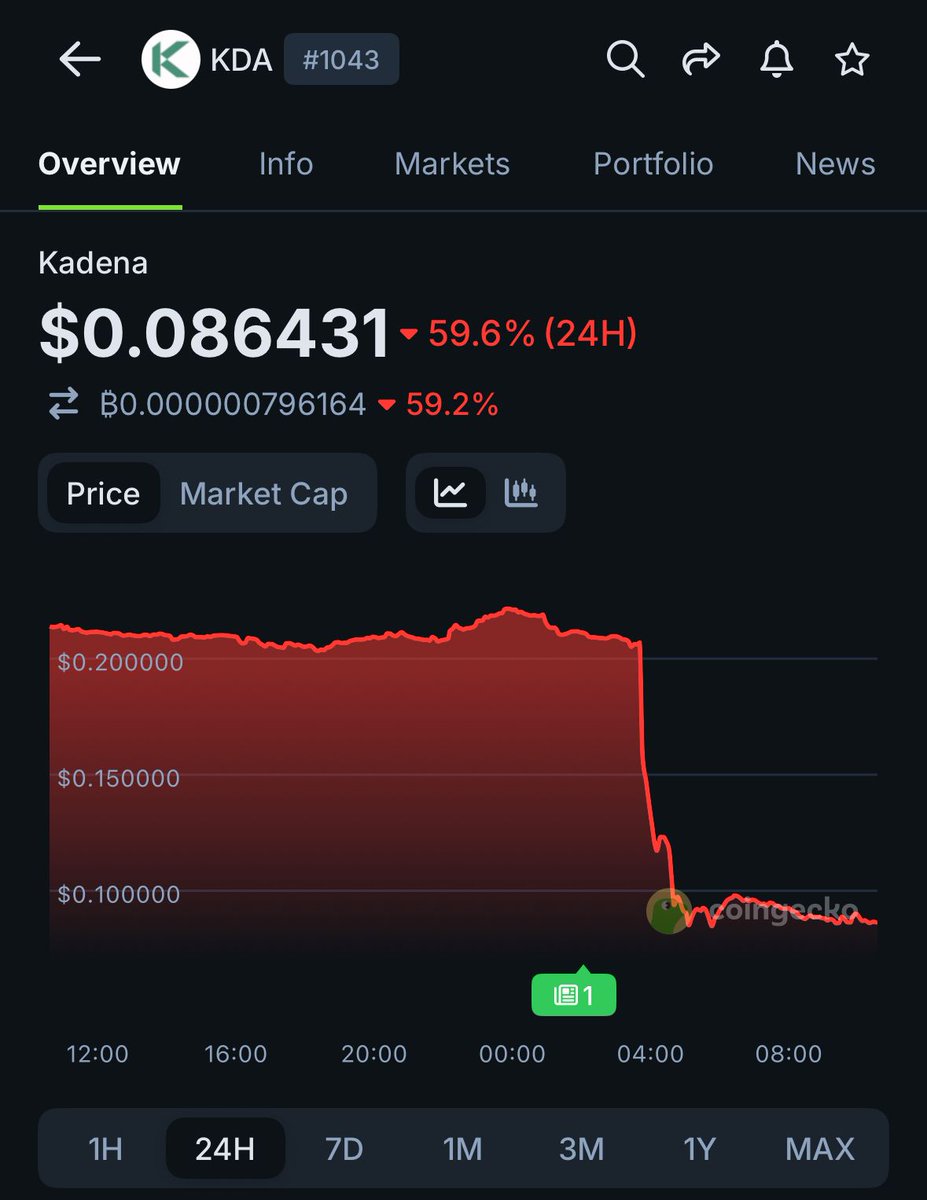Image resolution: width=927 pixels, height=1200 pixels.
Task: Switch to the Info tab
Action: [x=286, y=164]
